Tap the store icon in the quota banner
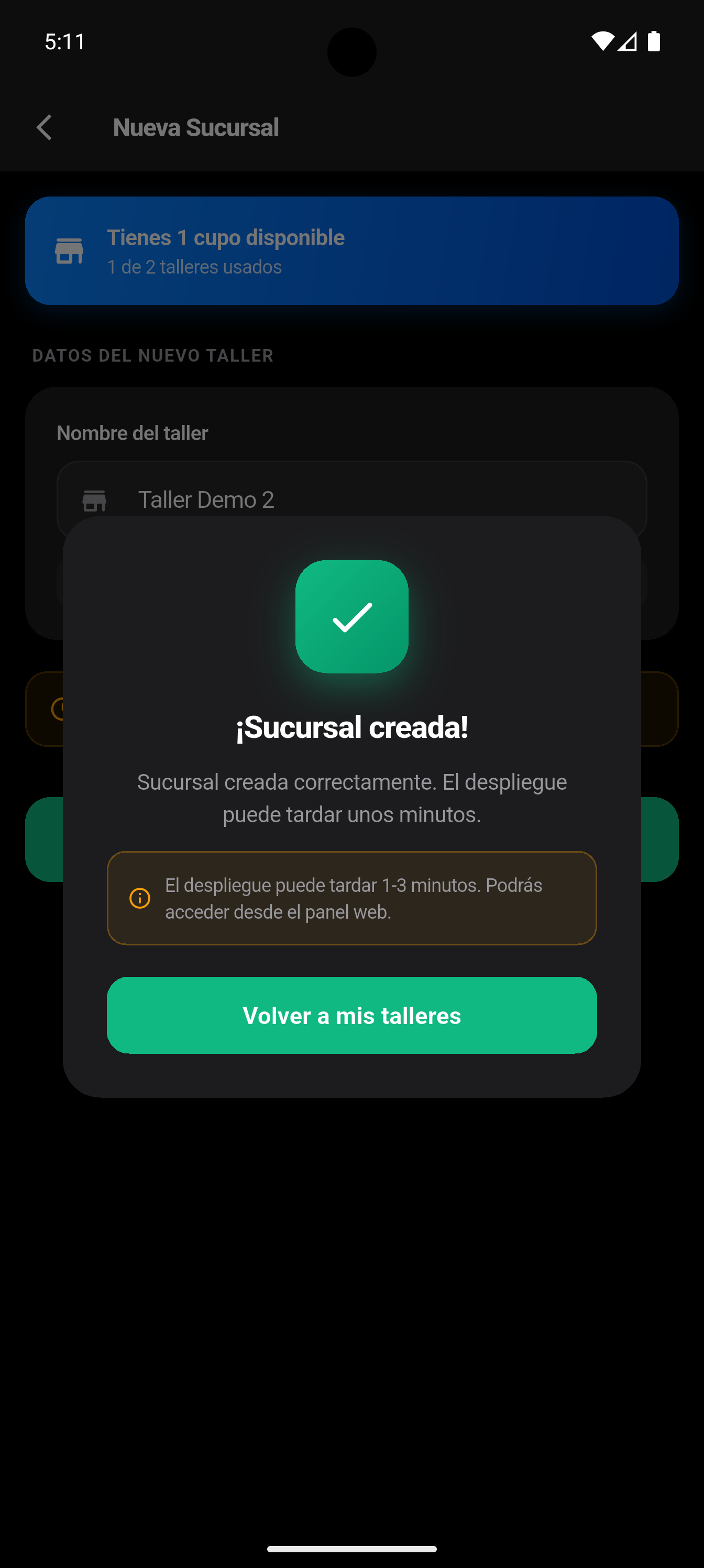Screen dimensions: 704x1568 [x=69, y=251]
